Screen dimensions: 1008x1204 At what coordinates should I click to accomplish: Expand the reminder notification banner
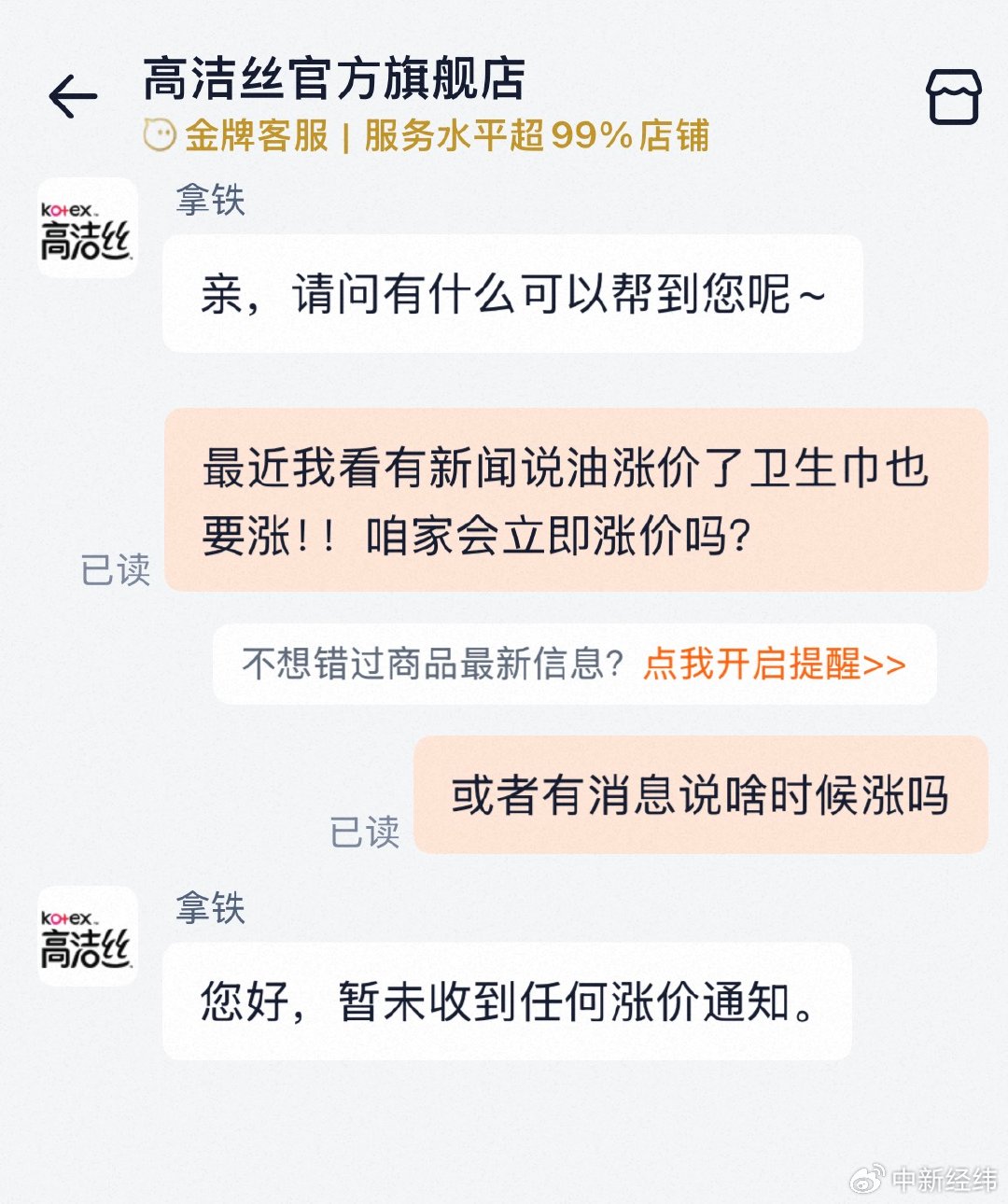(x=579, y=665)
